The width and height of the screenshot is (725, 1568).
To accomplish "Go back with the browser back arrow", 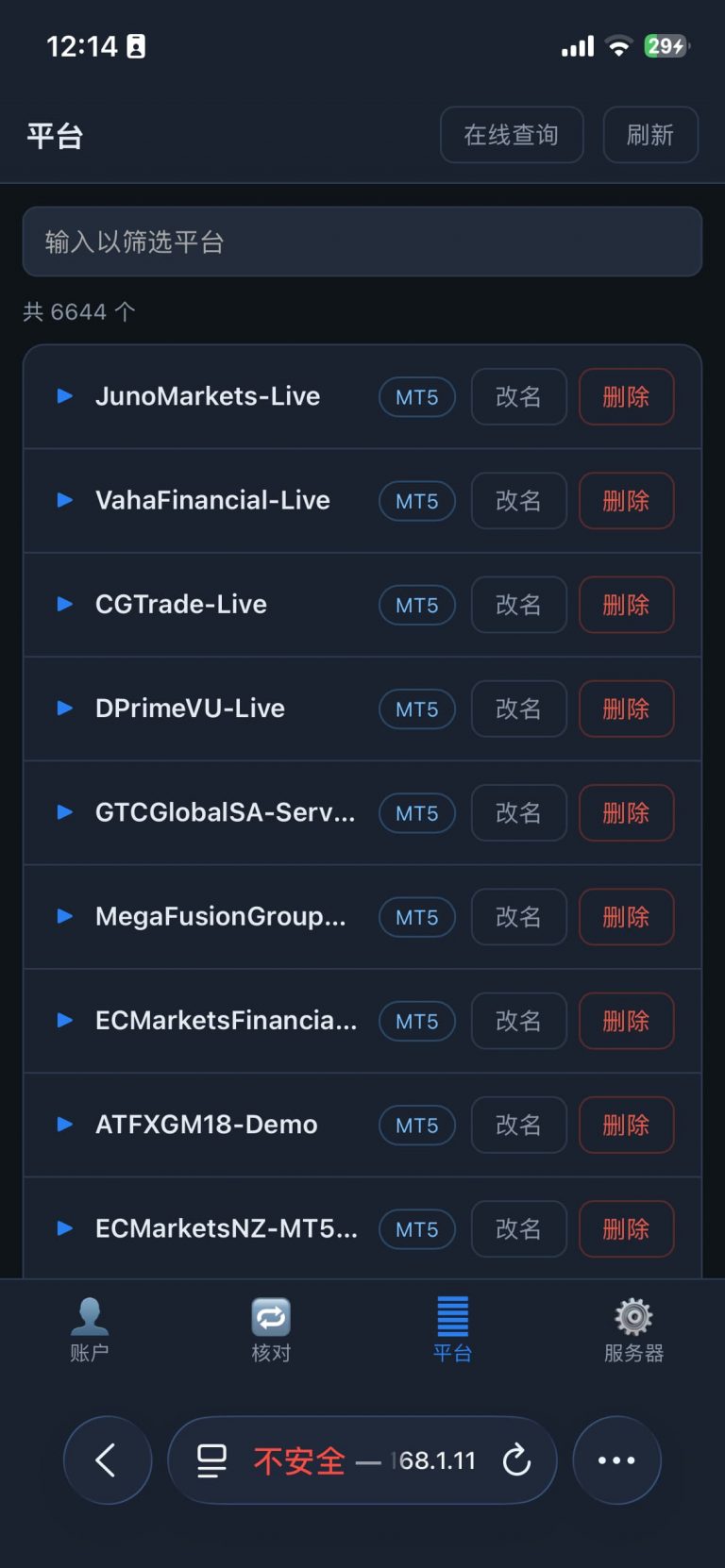I will [107, 1460].
